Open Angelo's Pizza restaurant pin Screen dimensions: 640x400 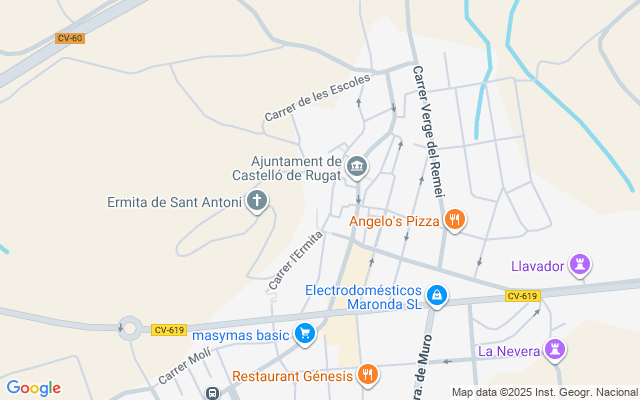(x=455, y=220)
